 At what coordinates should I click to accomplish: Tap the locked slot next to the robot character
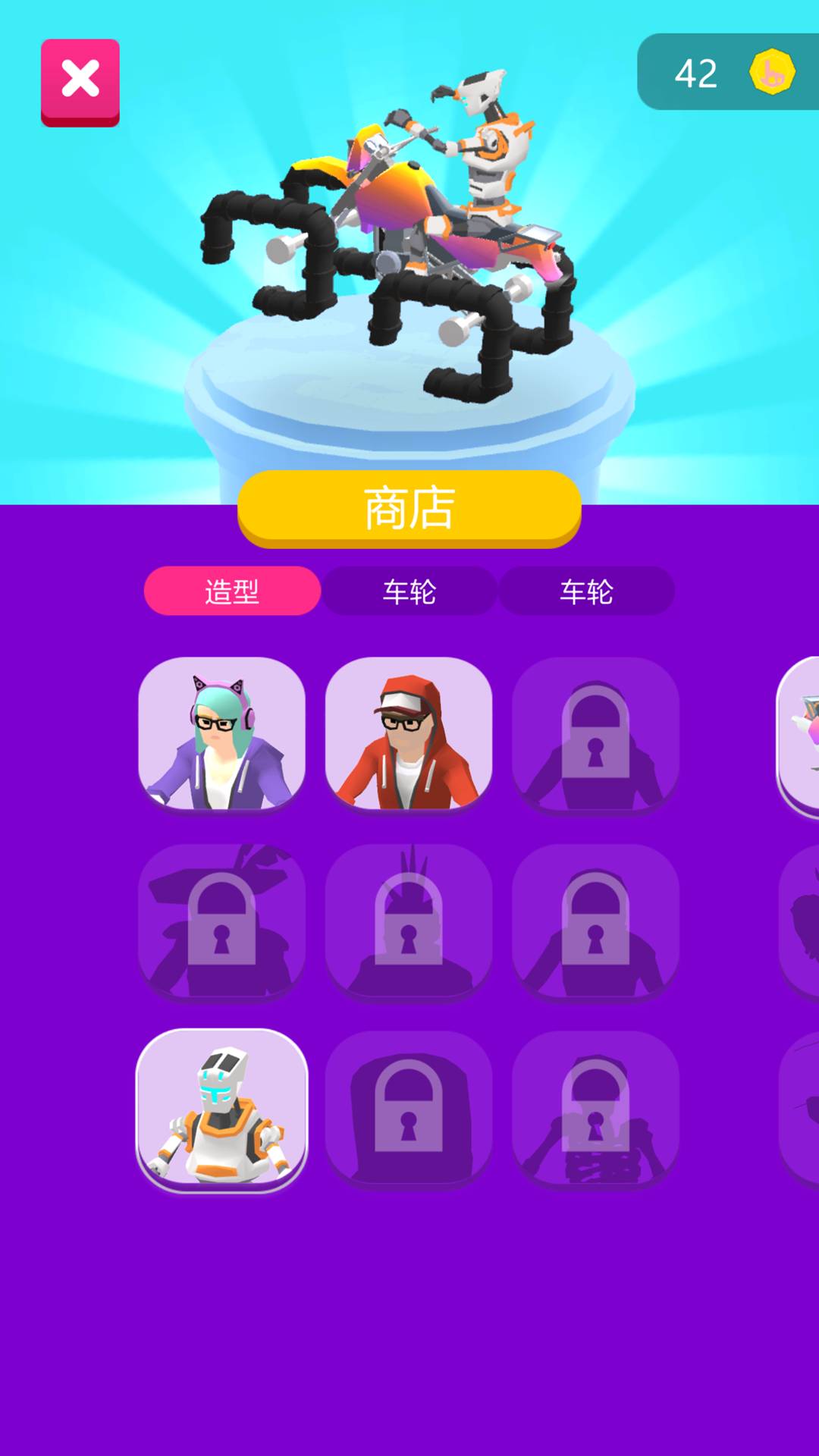pyautogui.click(x=408, y=1107)
